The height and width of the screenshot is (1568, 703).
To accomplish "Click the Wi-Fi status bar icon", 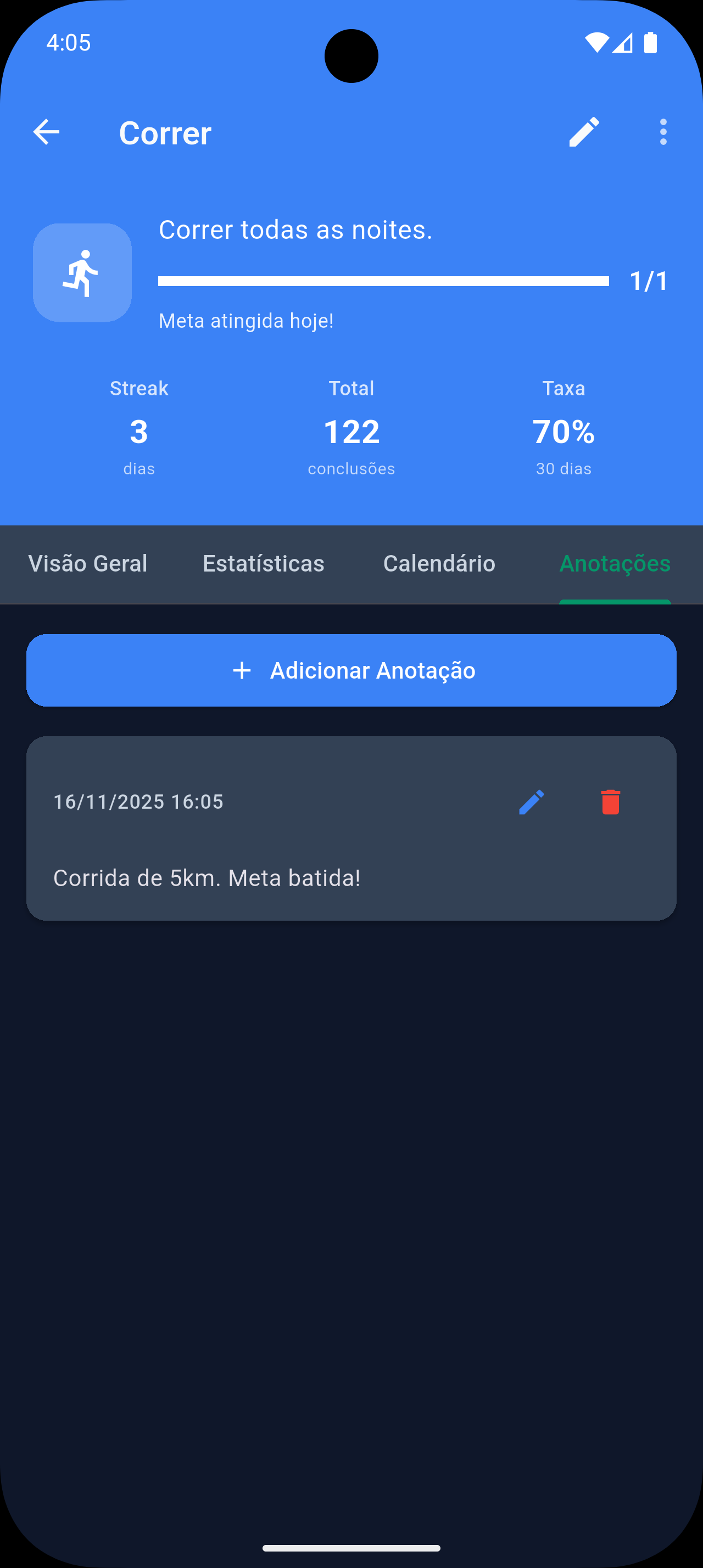I will click(x=598, y=41).
